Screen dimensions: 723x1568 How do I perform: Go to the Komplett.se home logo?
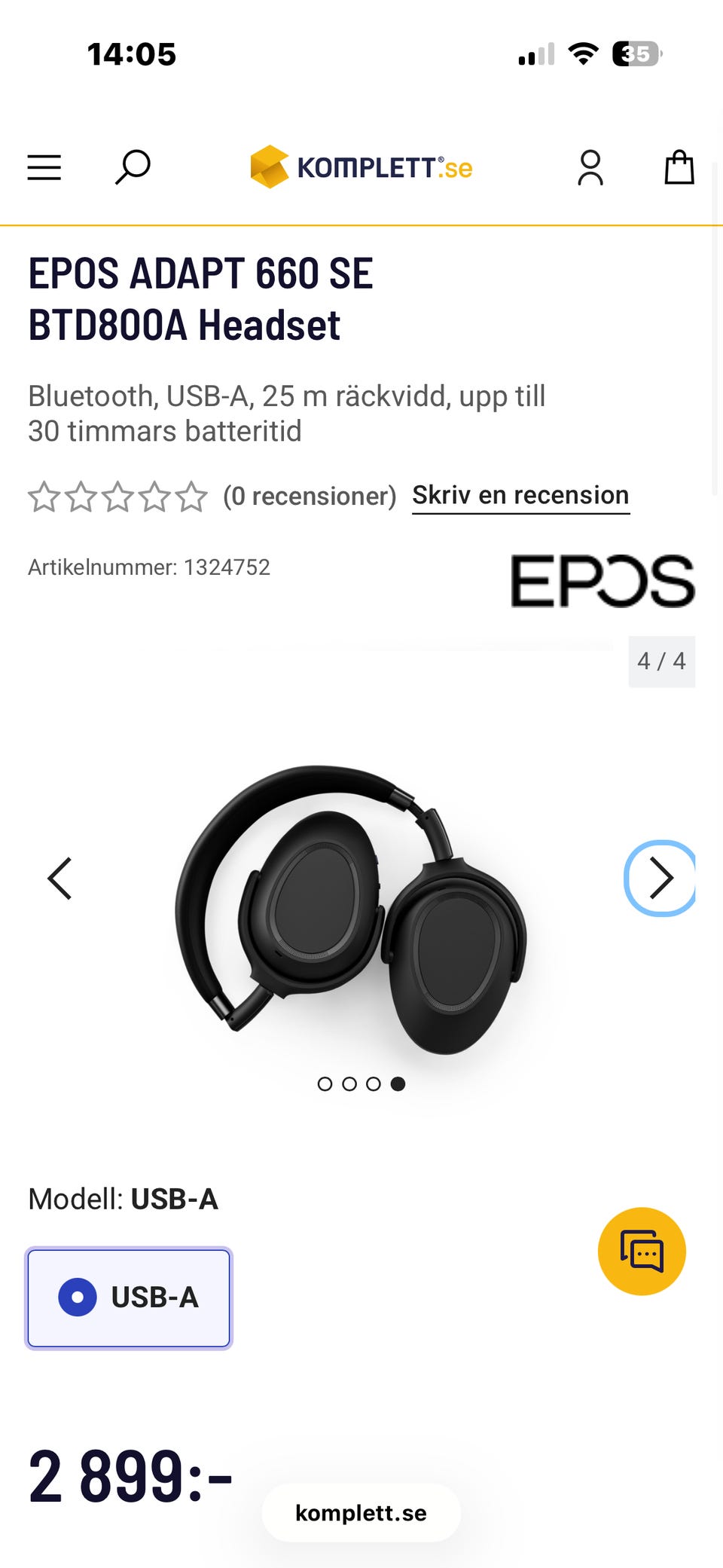[x=361, y=167]
